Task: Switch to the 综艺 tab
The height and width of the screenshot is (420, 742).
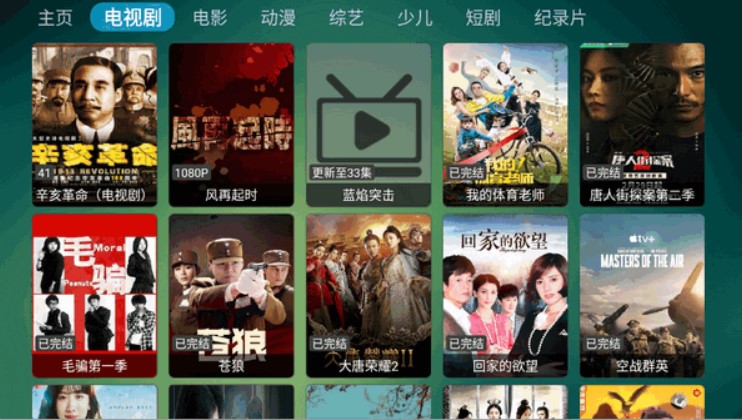Action: pyautogui.click(x=346, y=18)
